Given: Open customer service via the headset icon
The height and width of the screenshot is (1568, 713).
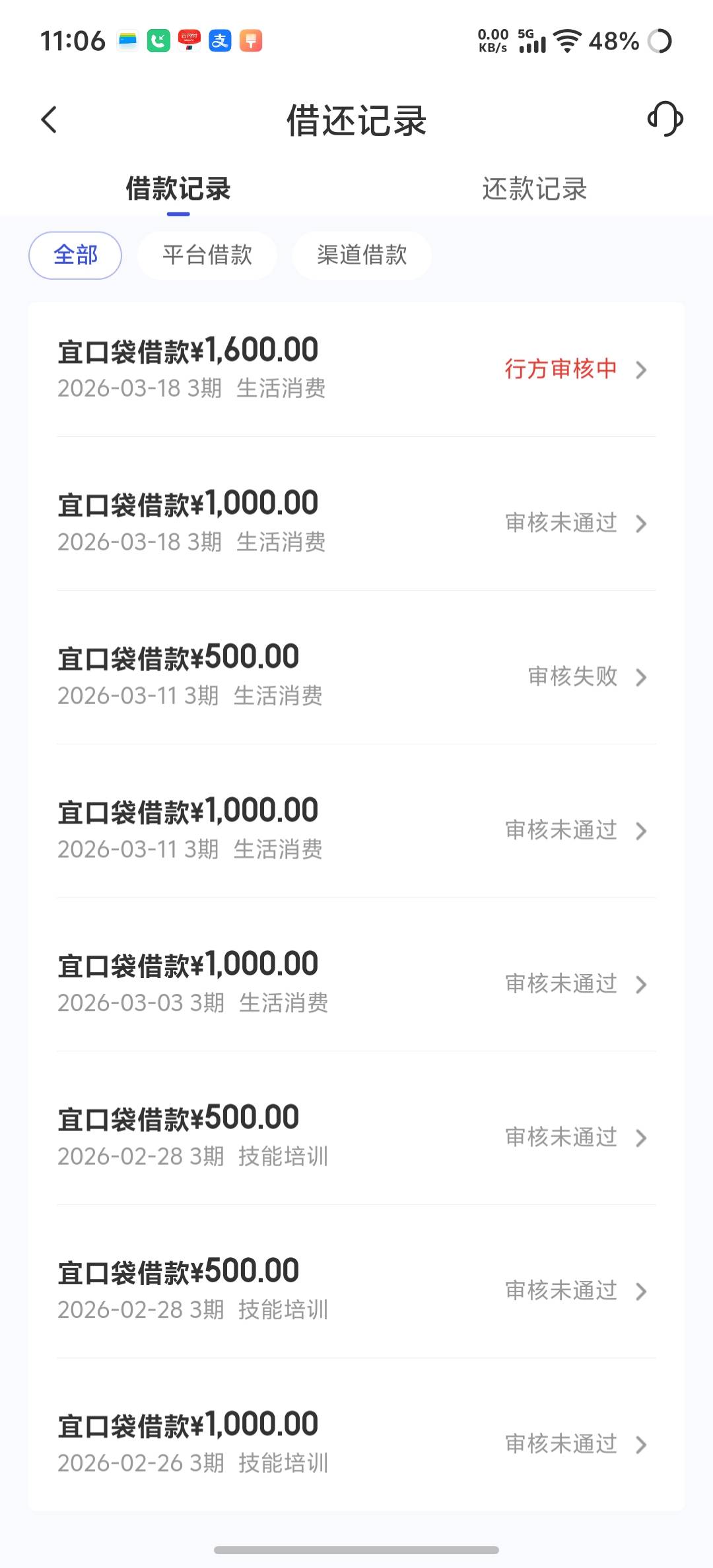Looking at the screenshot, I should (664, 119).
